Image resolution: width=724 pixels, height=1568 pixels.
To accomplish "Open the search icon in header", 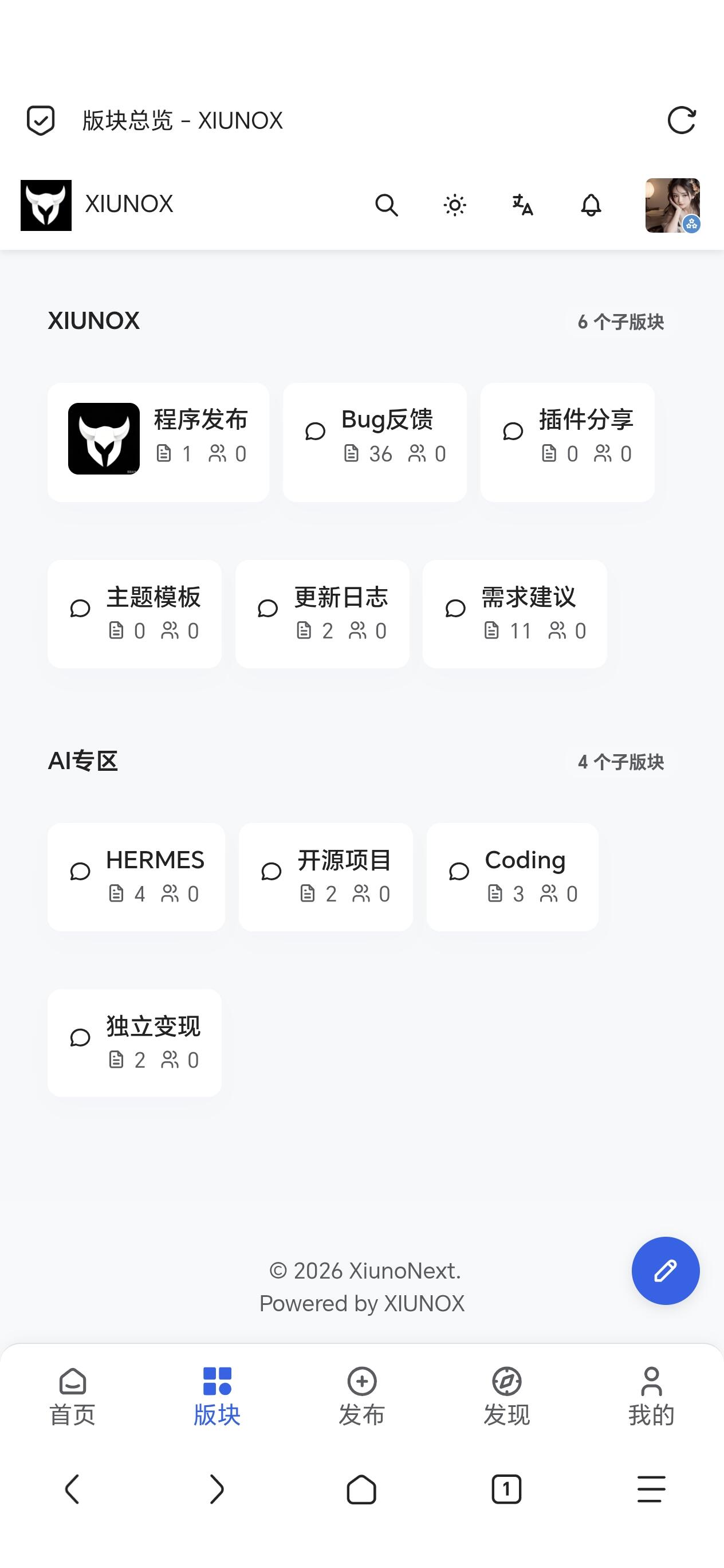I will [386, 206].
